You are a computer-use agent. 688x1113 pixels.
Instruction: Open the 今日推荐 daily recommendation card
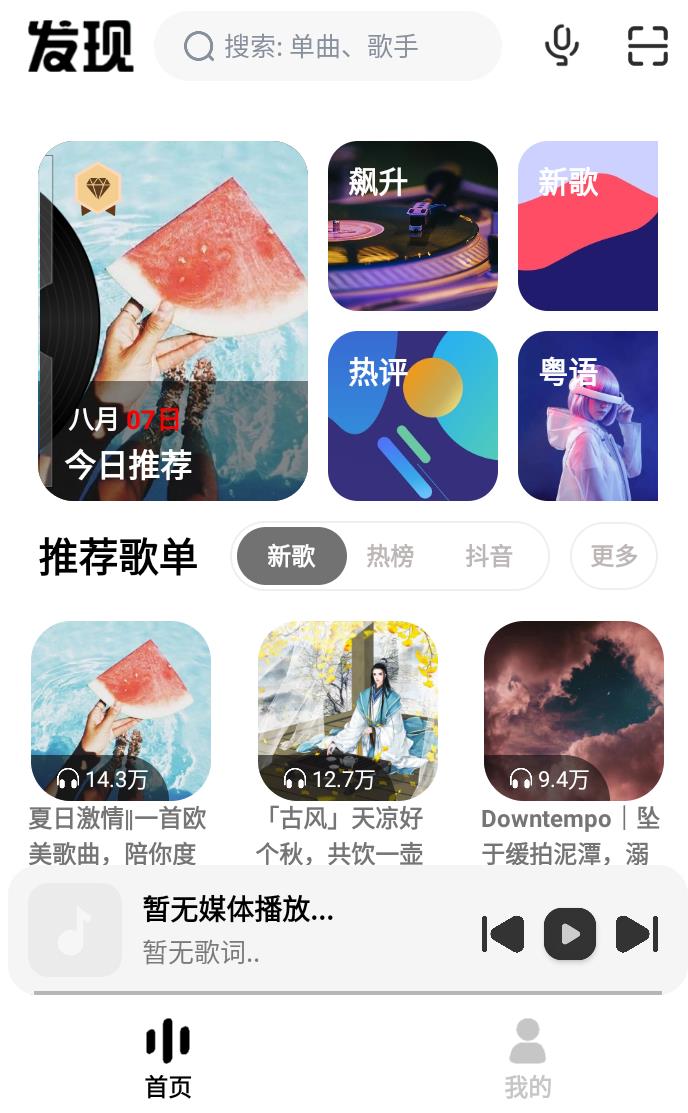pos(173,321)
